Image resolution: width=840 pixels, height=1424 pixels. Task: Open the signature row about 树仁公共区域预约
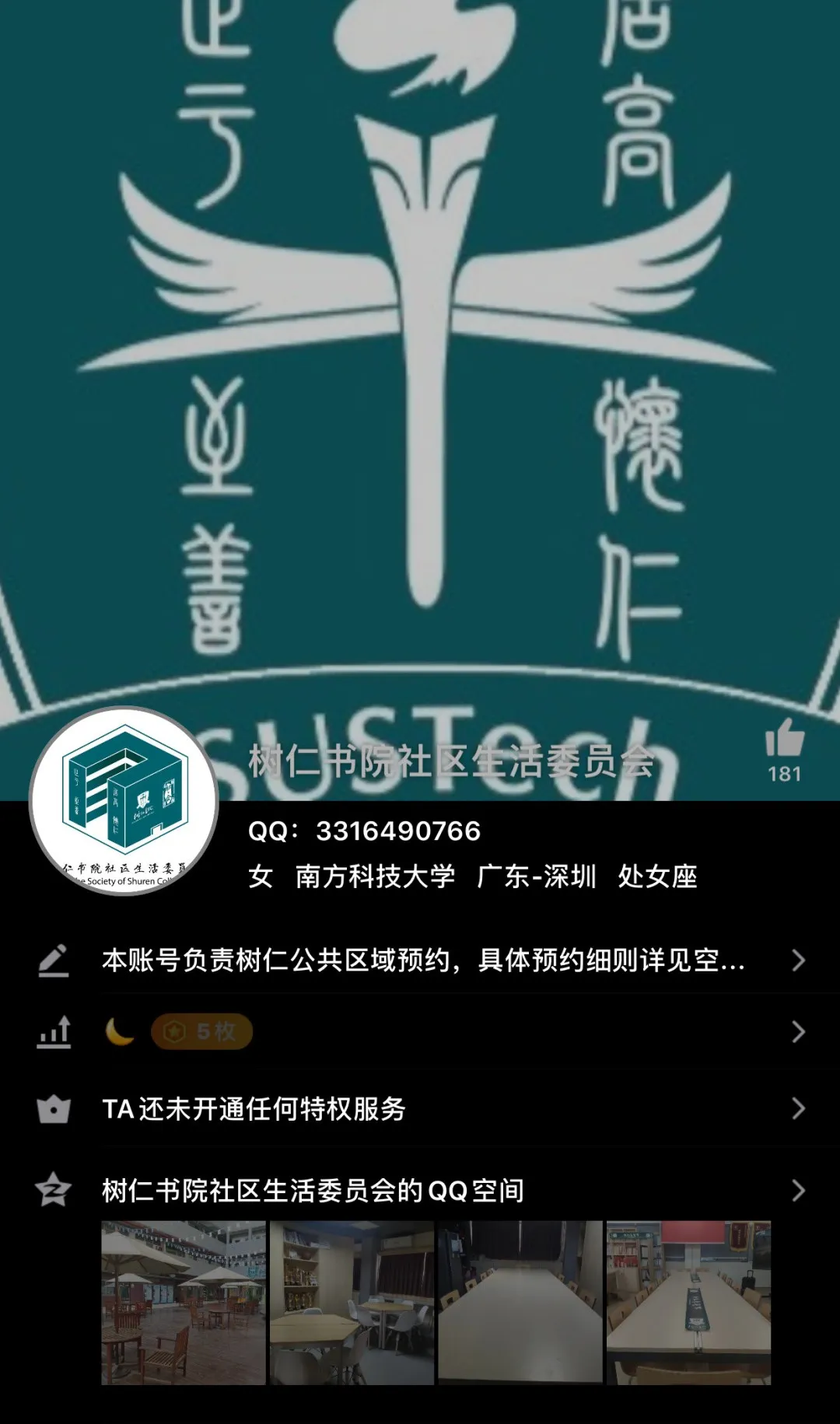424,960
